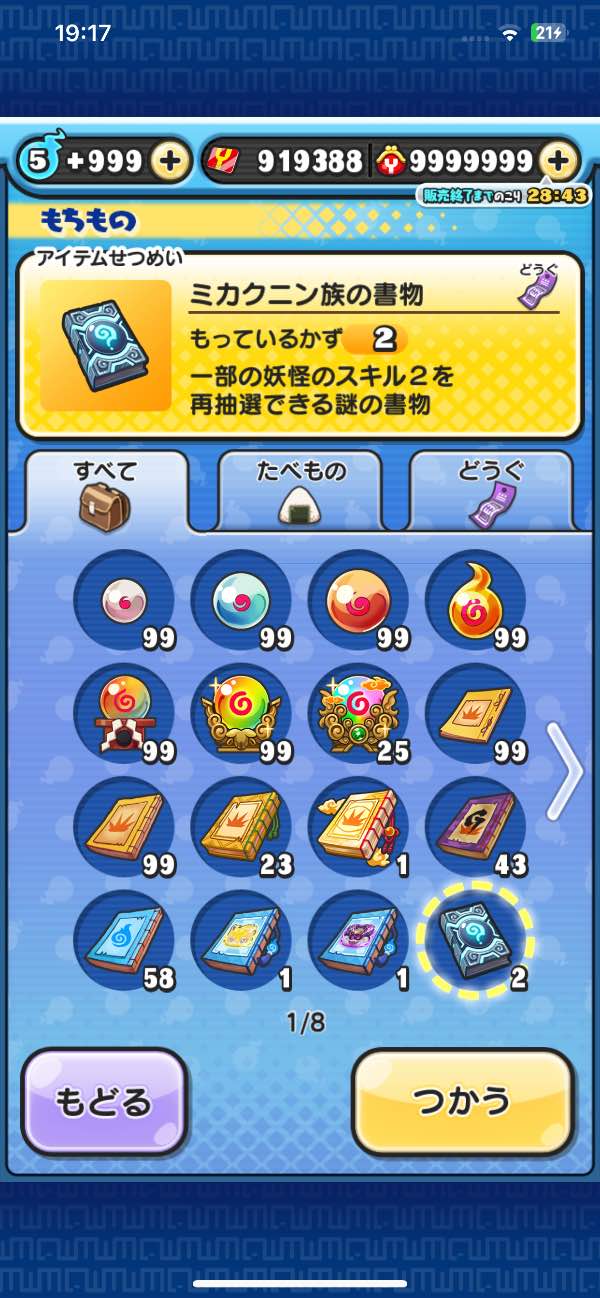This screenshot has height=1298, width=600.
Task: Choose the golden book with count 23
Action: [241, 828]
